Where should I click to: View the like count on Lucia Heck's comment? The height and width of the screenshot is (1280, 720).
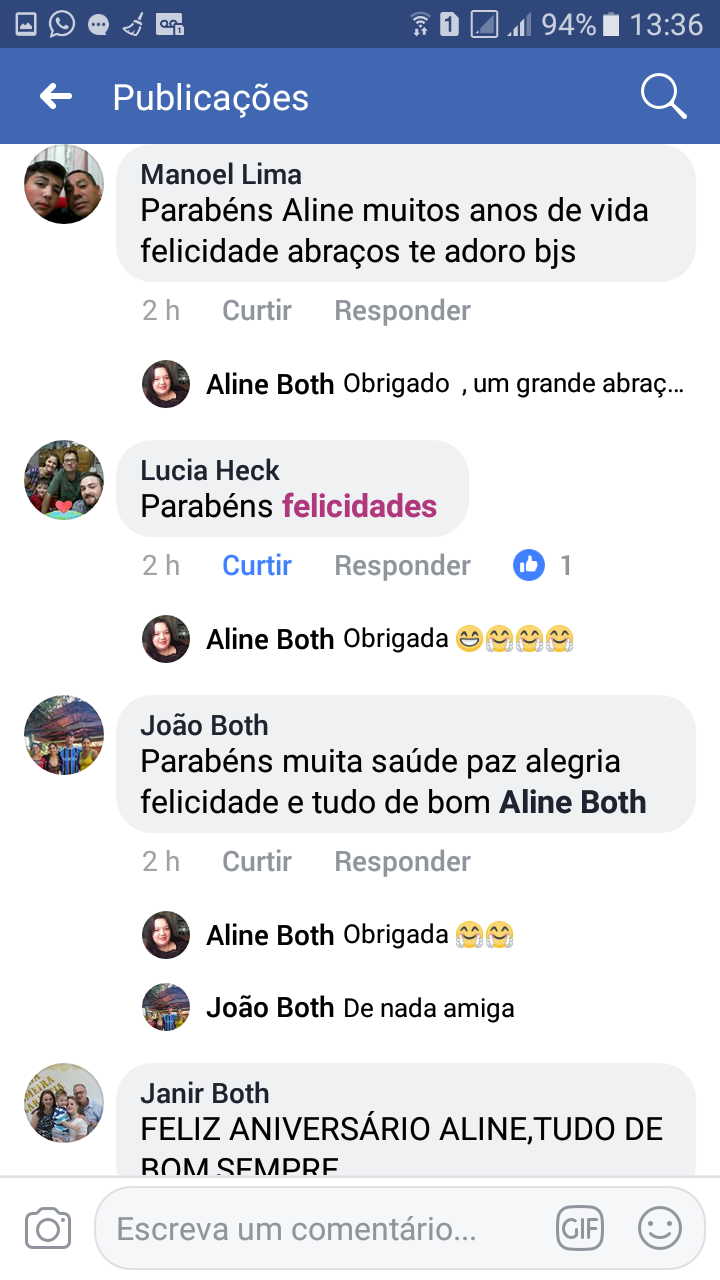pyautogui.click(x=543, y=566)
